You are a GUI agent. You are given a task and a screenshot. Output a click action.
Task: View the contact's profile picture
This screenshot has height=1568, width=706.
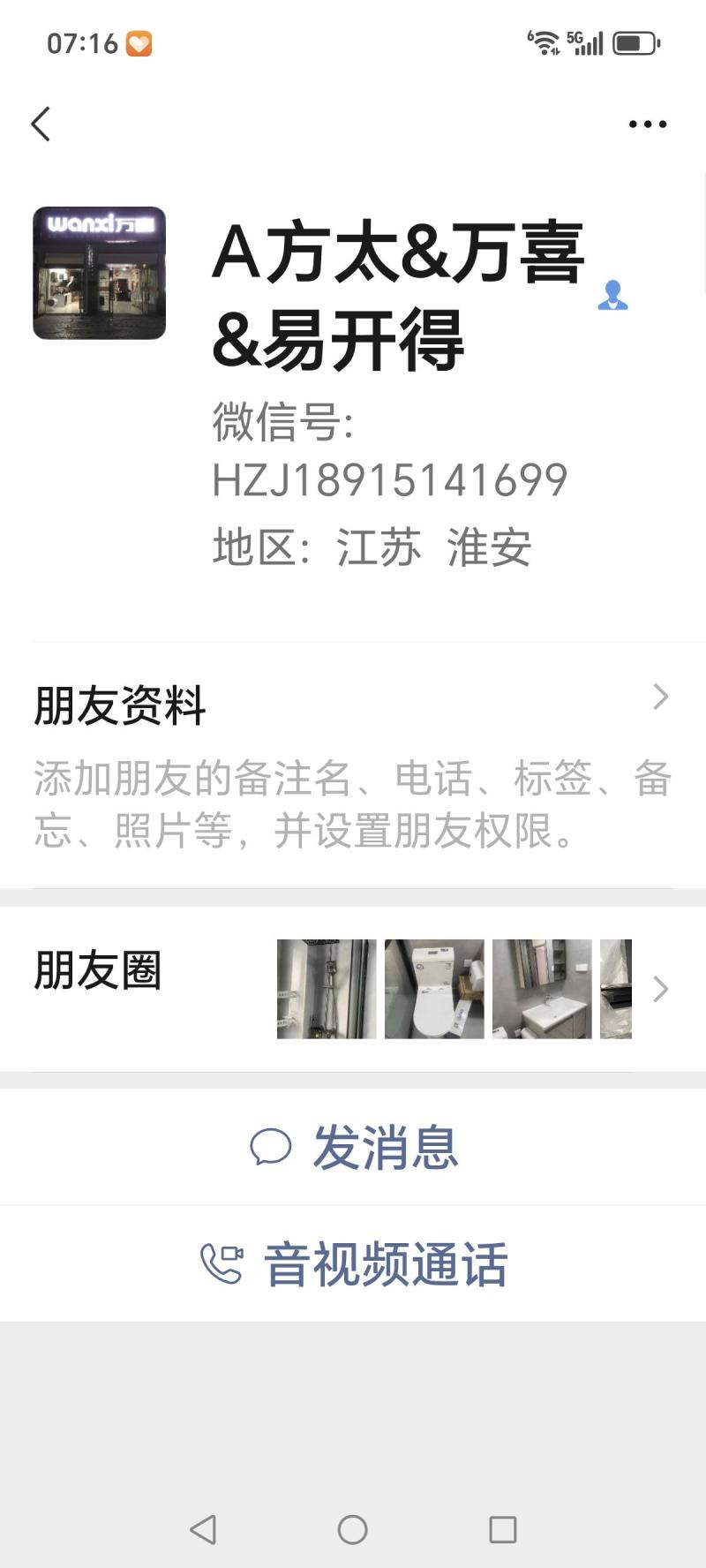(99, 273)
